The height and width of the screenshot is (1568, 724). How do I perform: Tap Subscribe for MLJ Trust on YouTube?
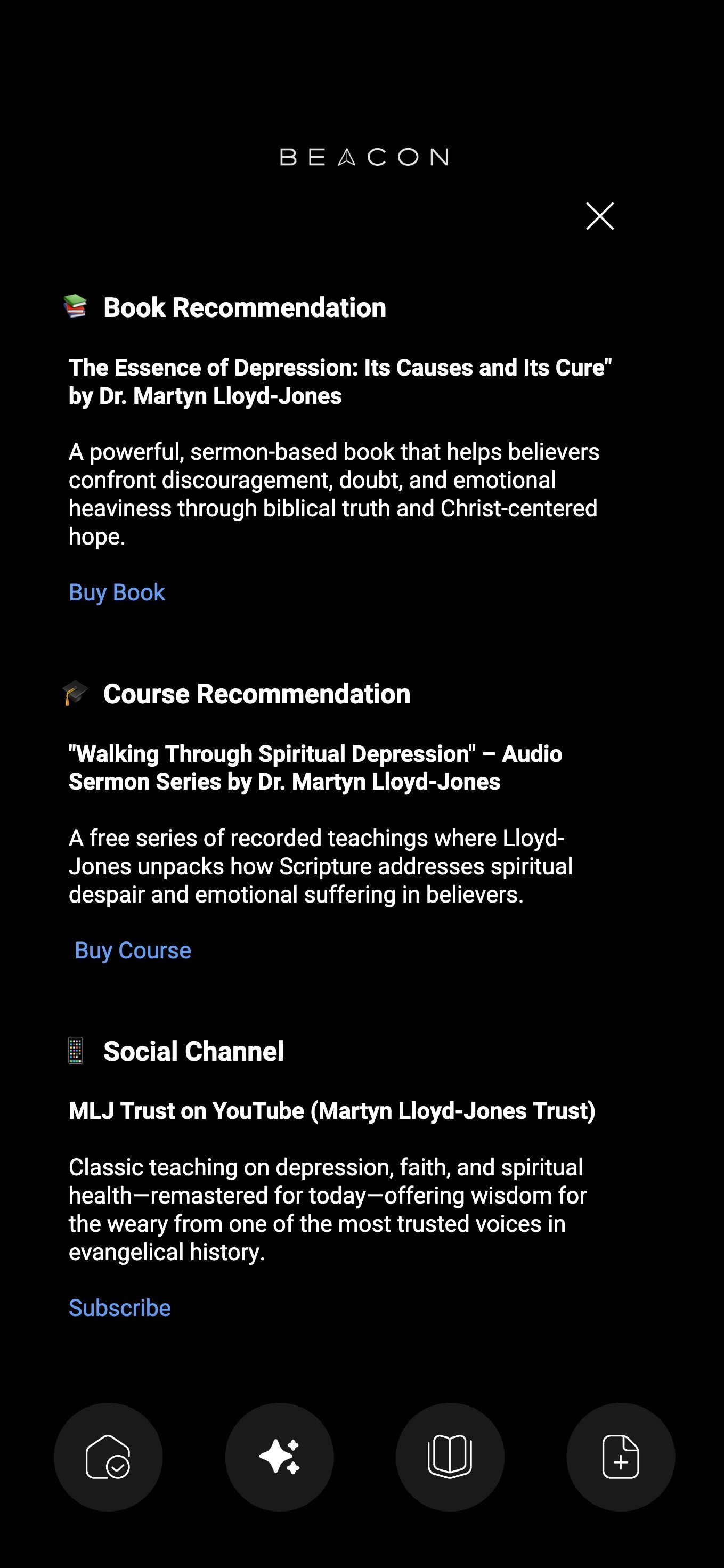[x=120, y=1307]
